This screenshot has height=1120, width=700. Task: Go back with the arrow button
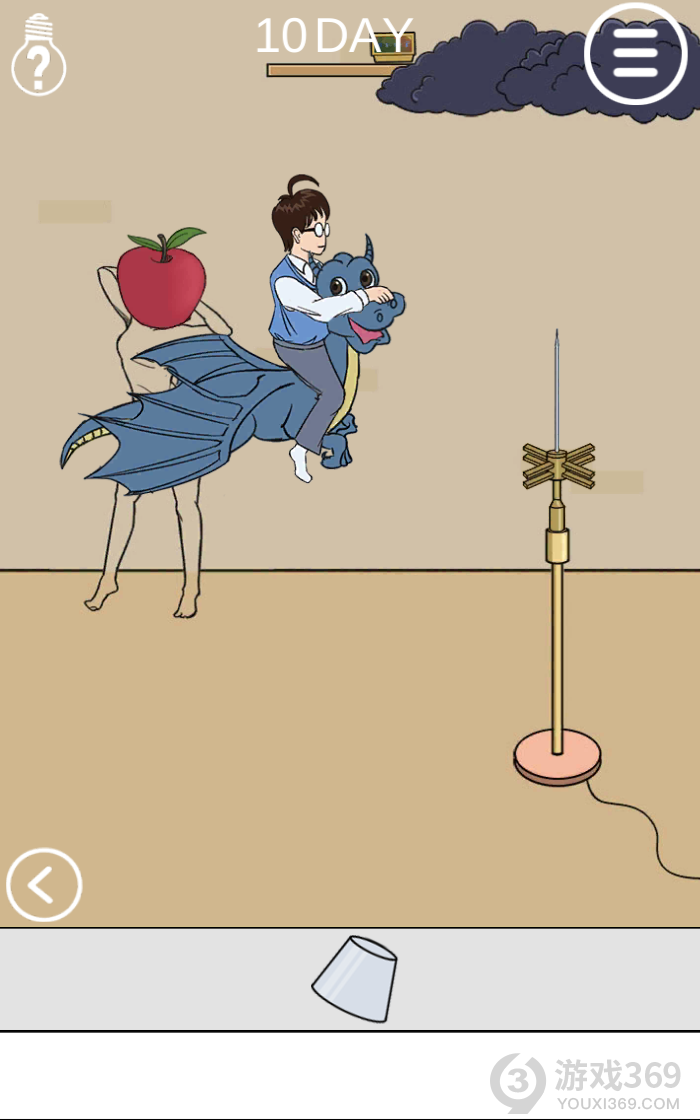click(x=44, y=884)
